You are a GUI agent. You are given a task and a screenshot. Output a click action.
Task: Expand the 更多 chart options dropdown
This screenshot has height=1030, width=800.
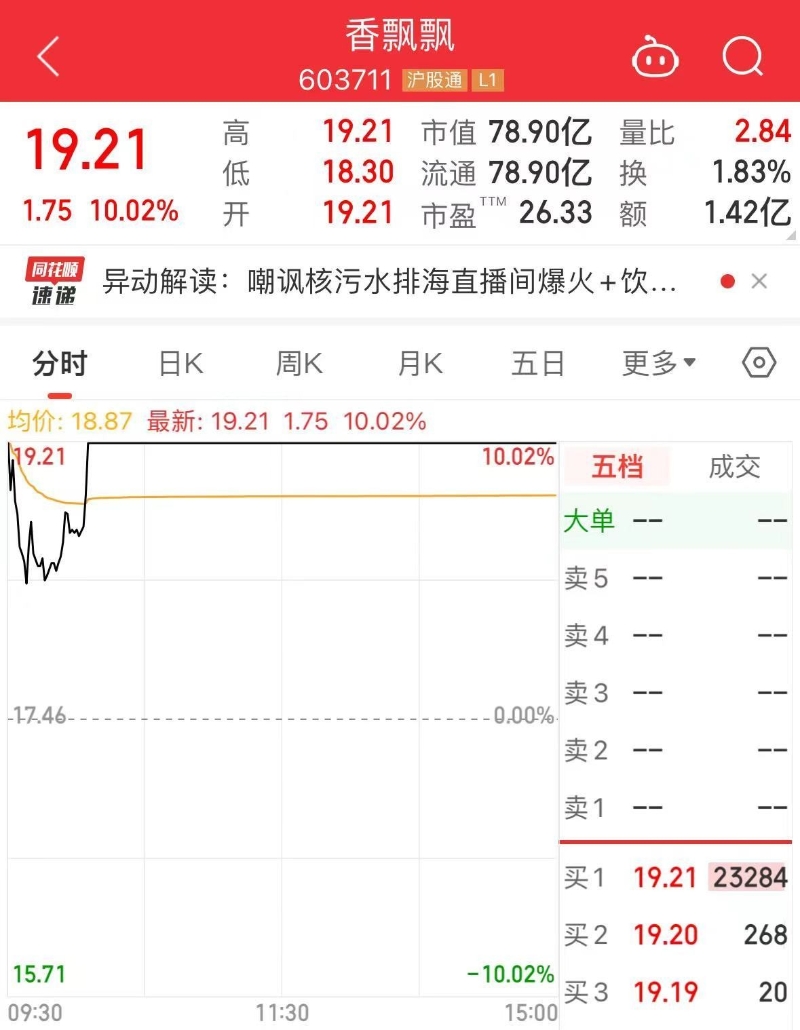658,364
